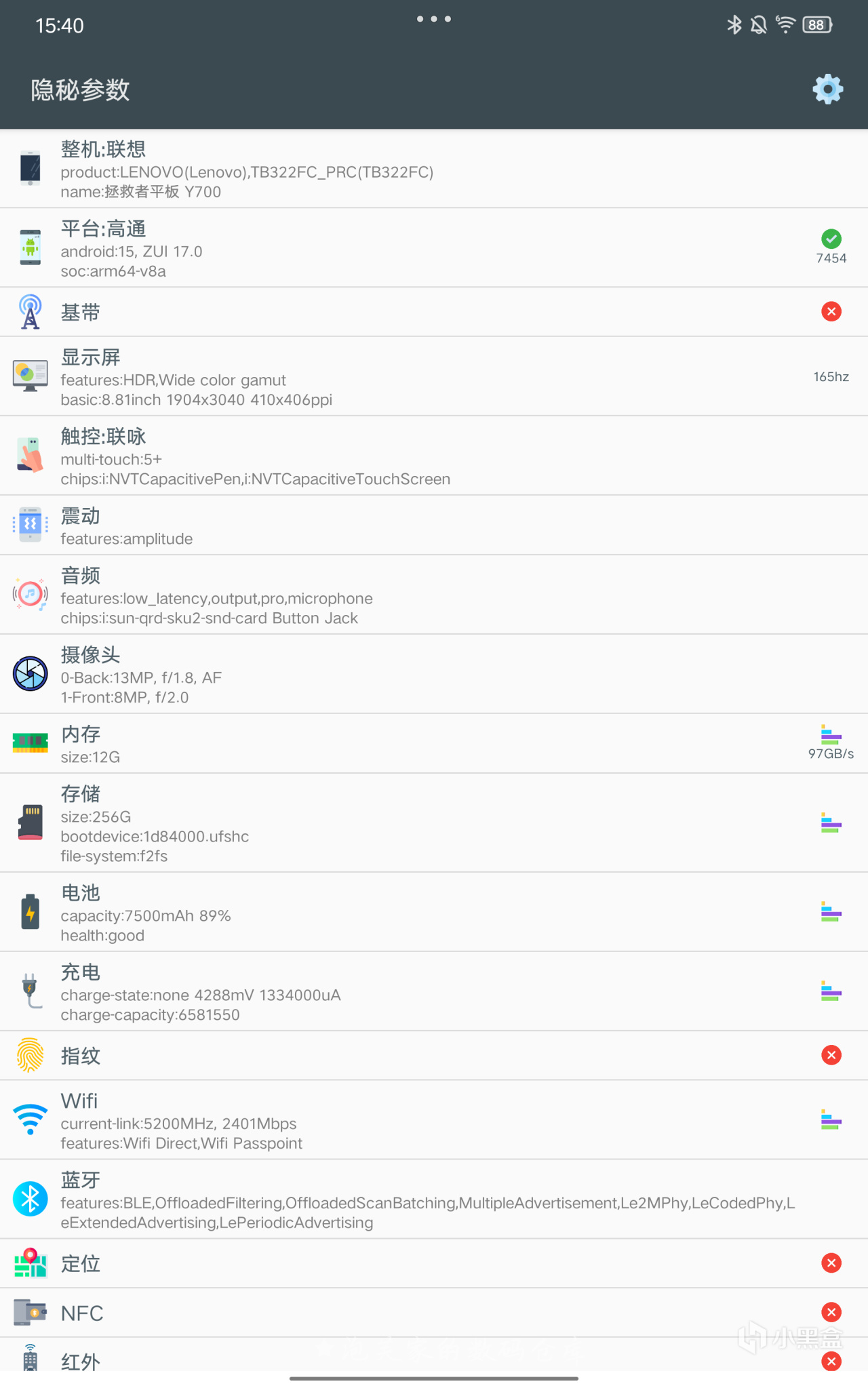Open the 摄像头 camera row
868x1386 pixels.
point(434,675)
